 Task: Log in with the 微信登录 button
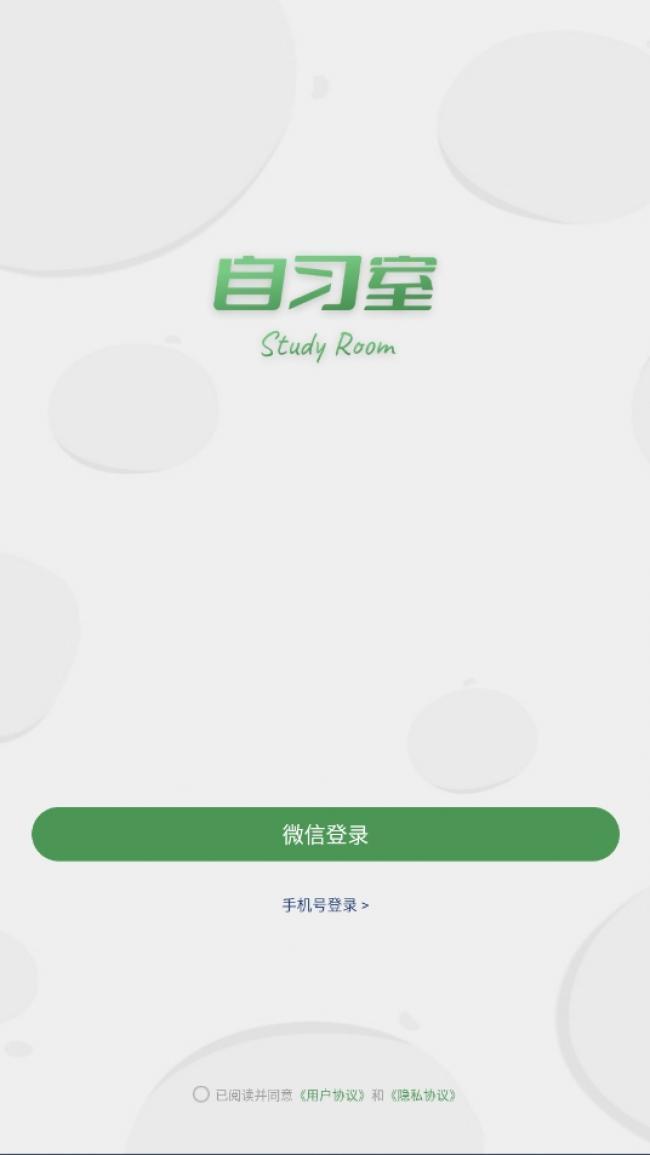click(x=325, y=835)
